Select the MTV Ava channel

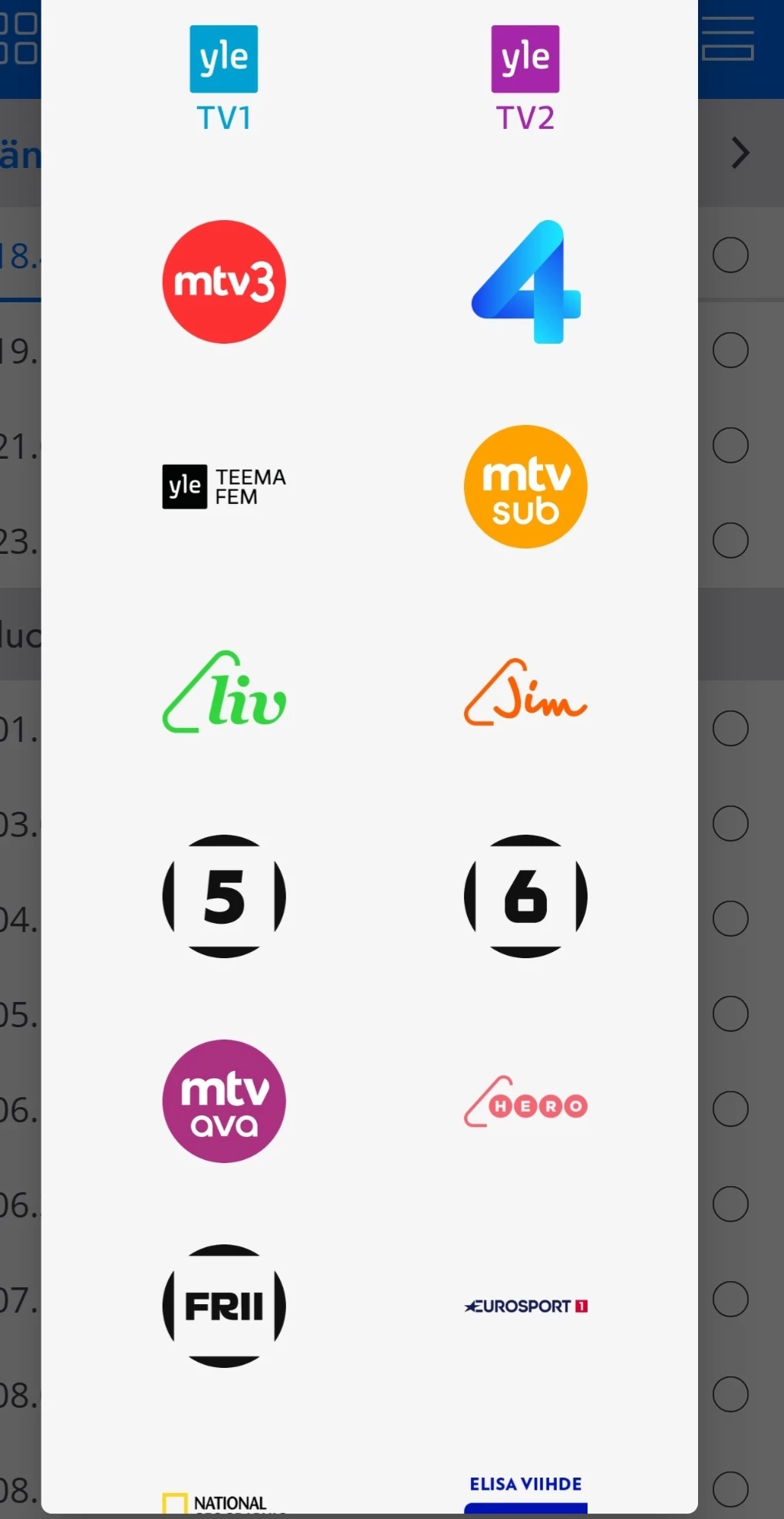224,1101
